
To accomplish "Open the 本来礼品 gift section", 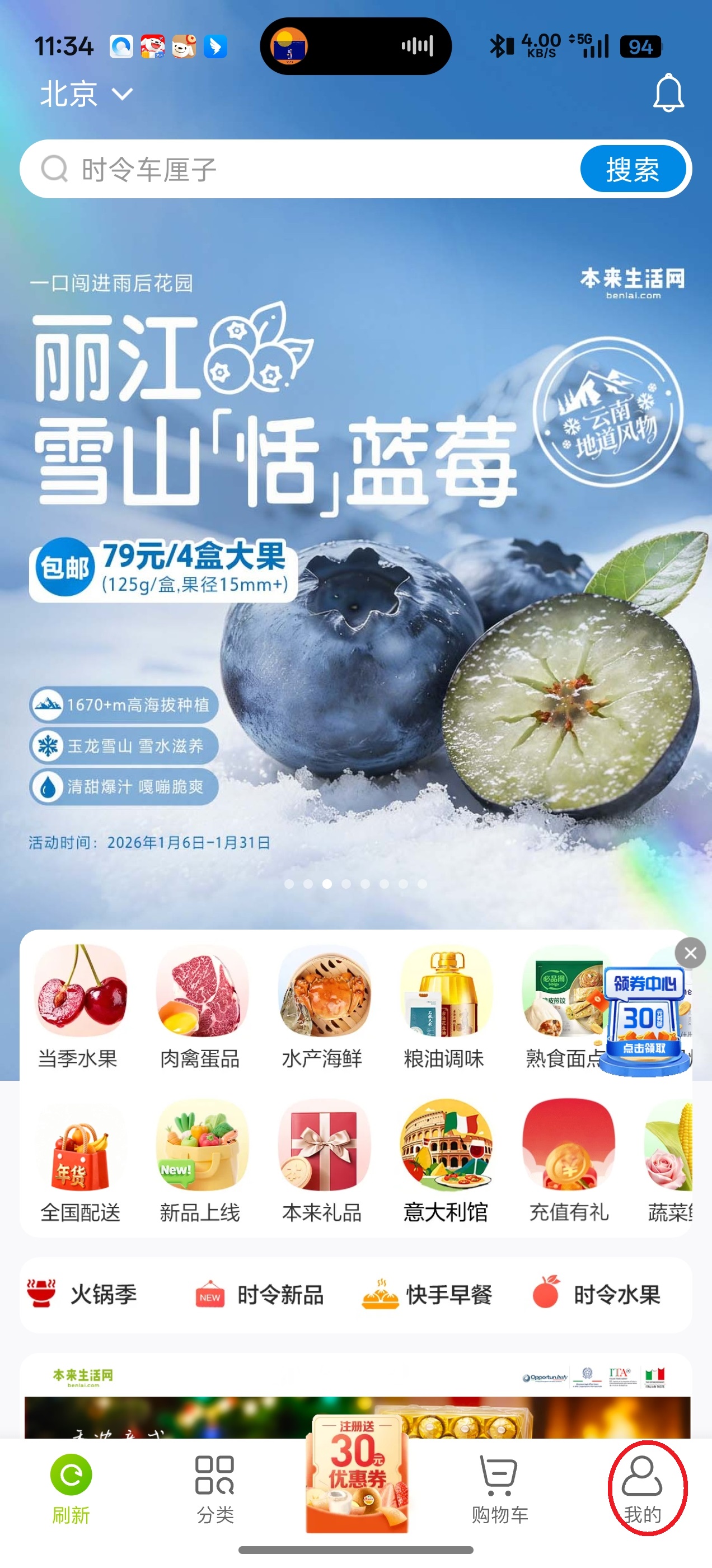I will pyautogui.click(x=323, y=1160).
